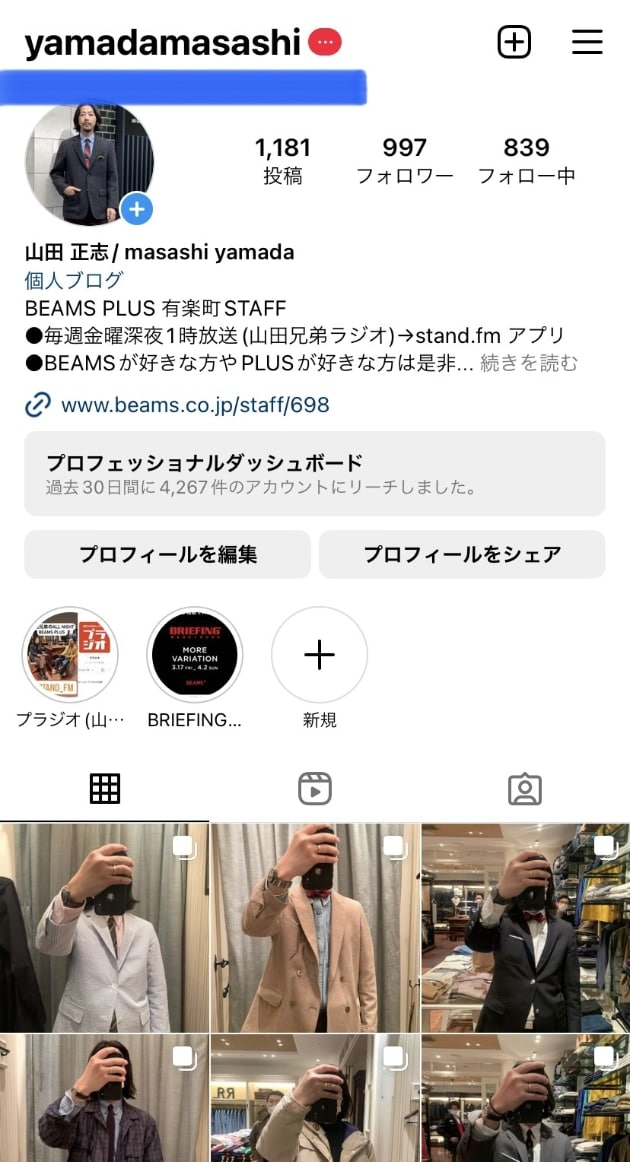Expand the bio with 続きを読む
Image resolution: width=630 pixels, height=1162 pixels.
528,363
